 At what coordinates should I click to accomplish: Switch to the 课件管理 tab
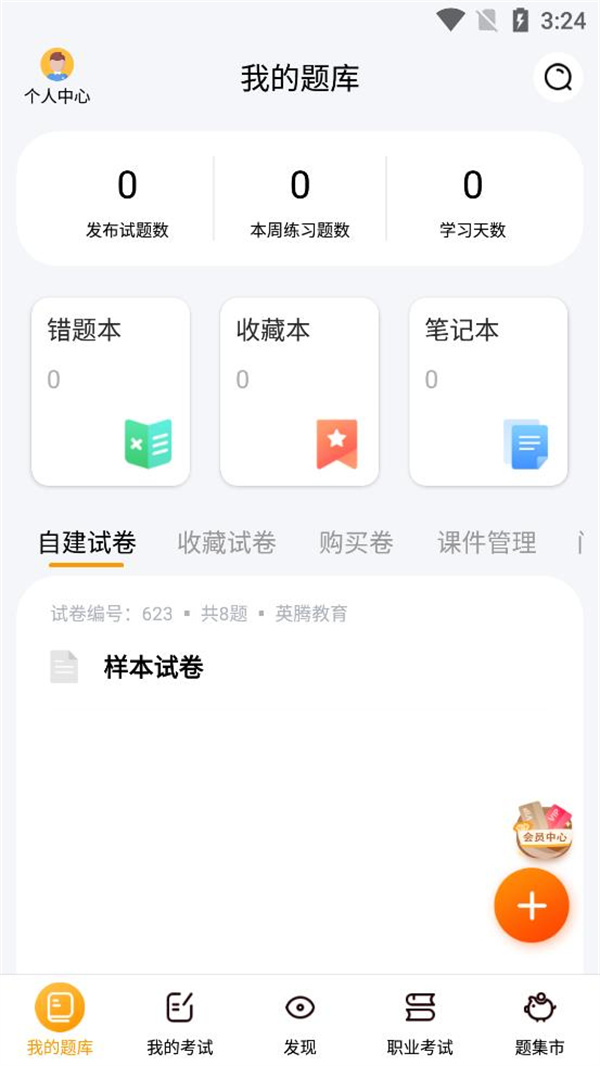click(487, 543)
